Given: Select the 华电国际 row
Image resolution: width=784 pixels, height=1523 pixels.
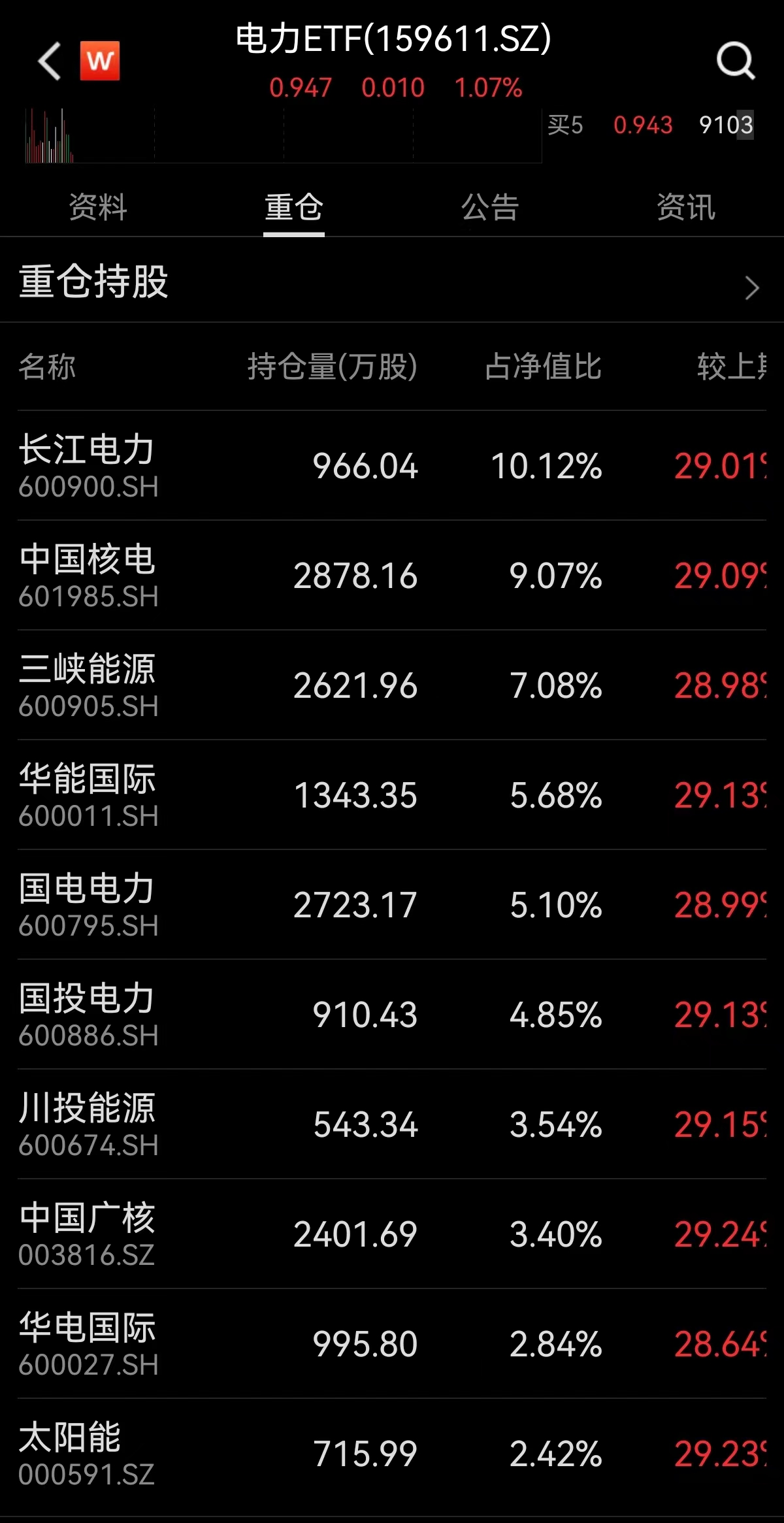Looking at the screenshot, I should 87,1343.
